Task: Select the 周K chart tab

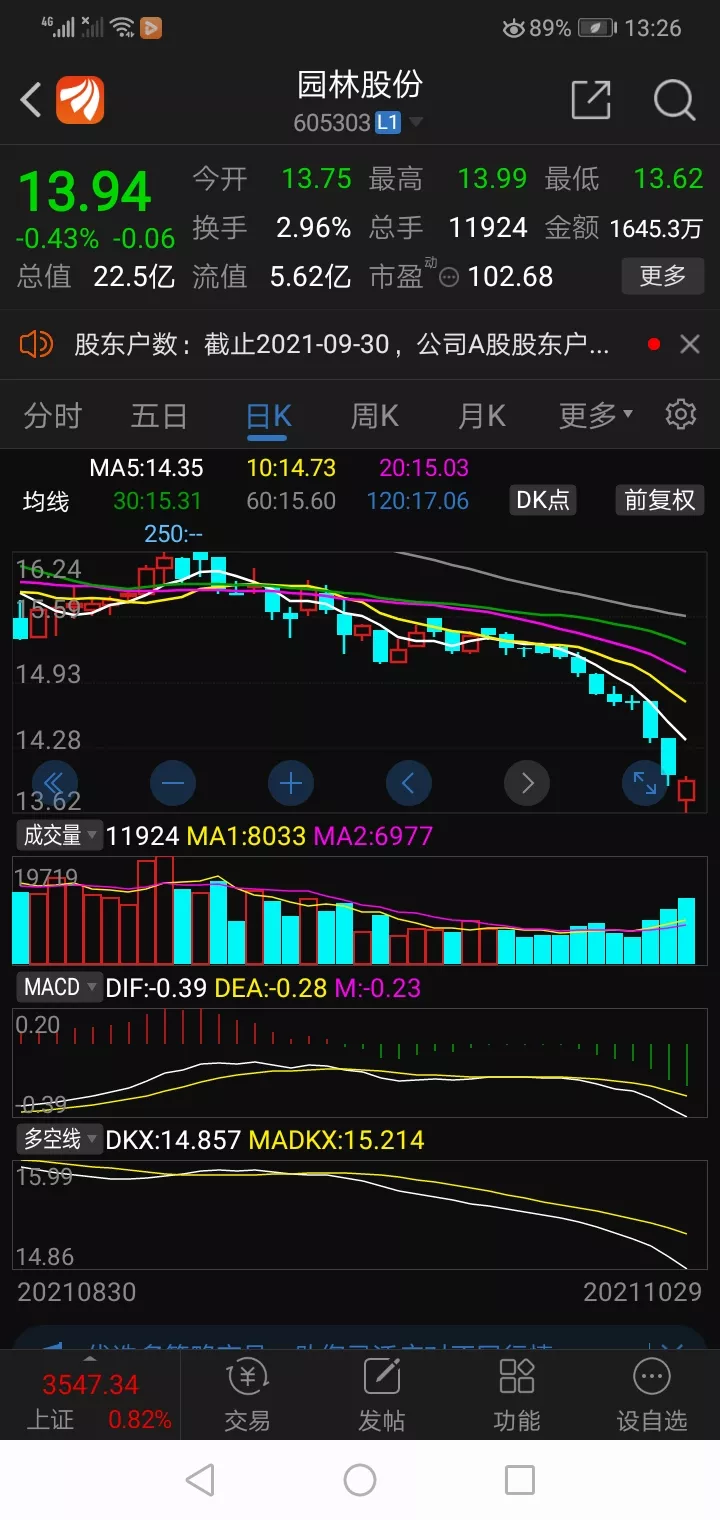Action: point(374,415)
